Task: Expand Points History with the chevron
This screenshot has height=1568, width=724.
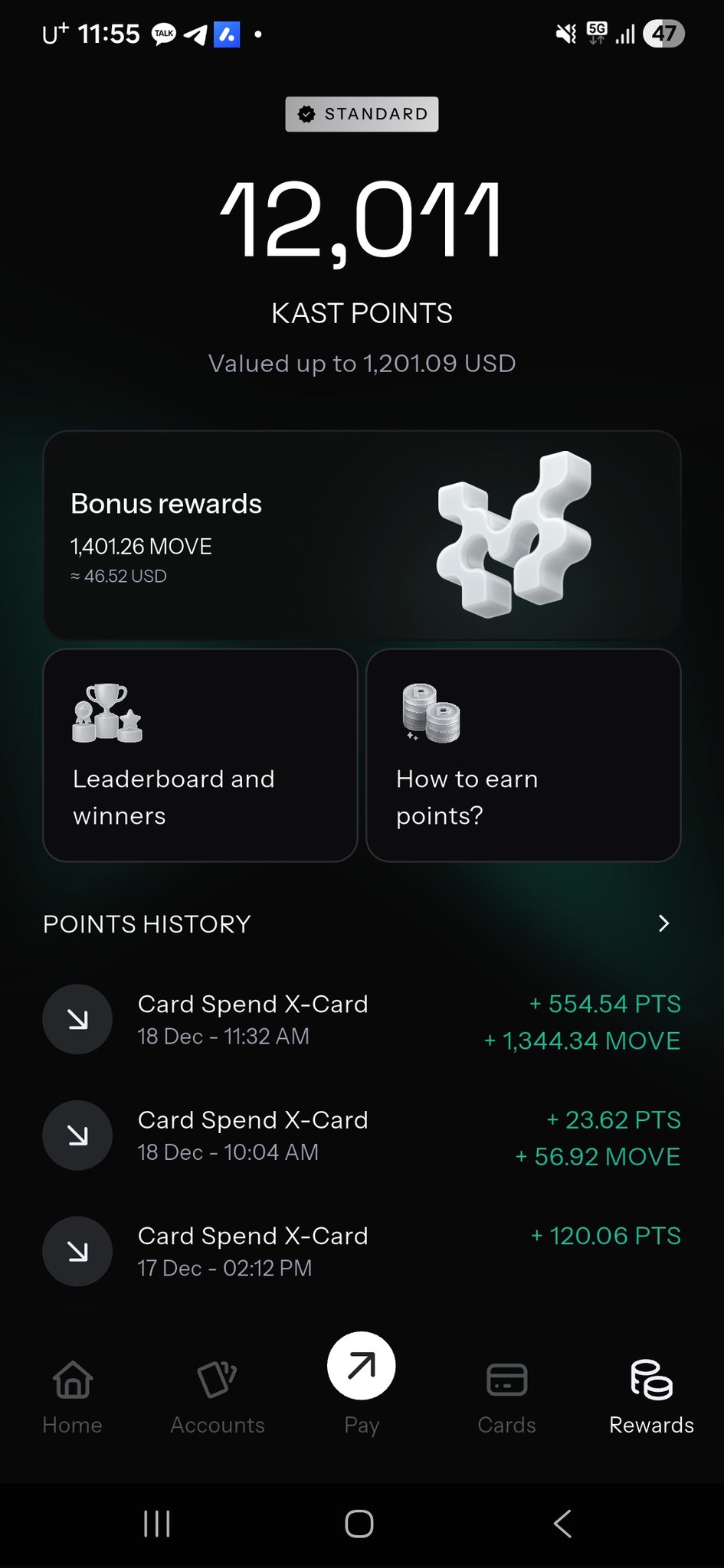Action: point(663,924)
